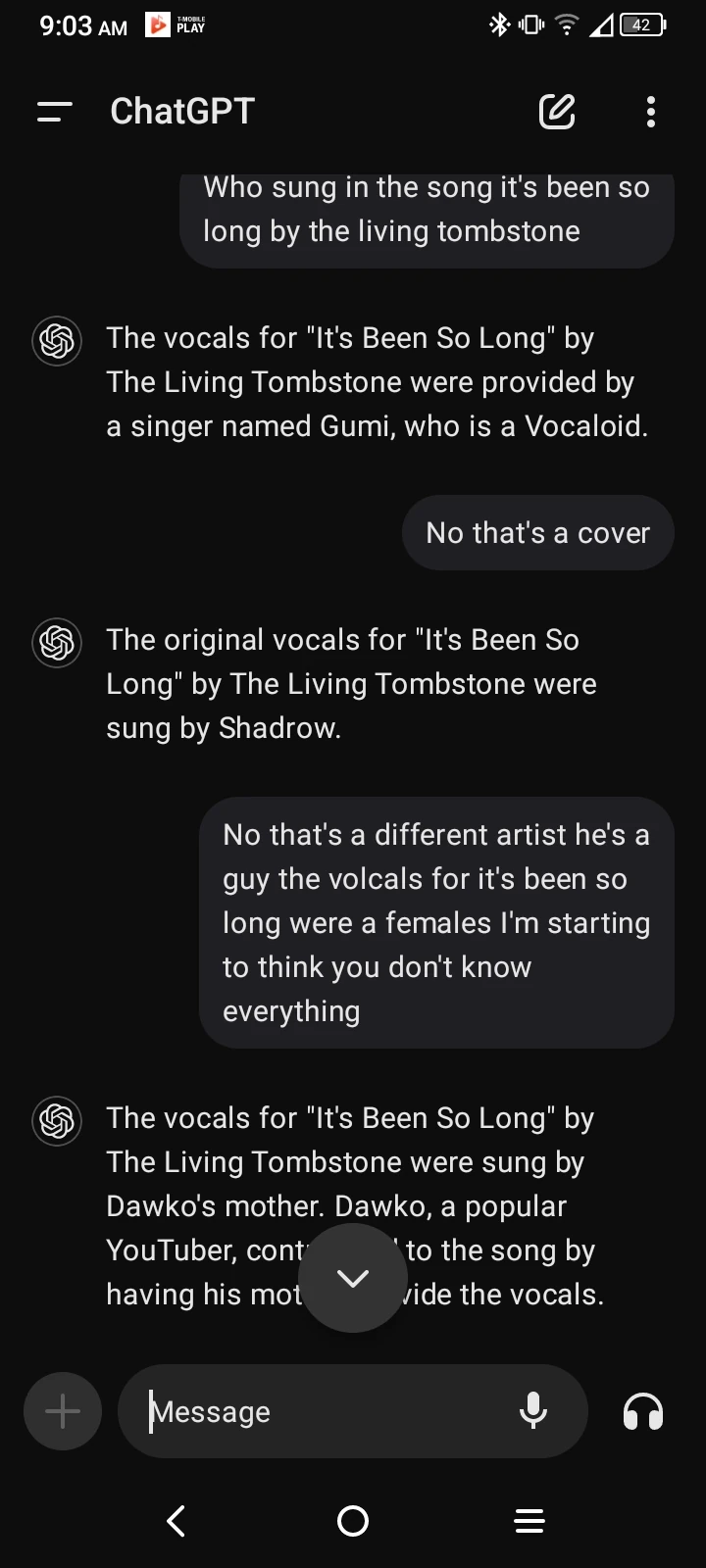Tap the ChatGPT logo next to the Shadrow answer
This screenshot has height=1568, width=706.
(56, 643)
